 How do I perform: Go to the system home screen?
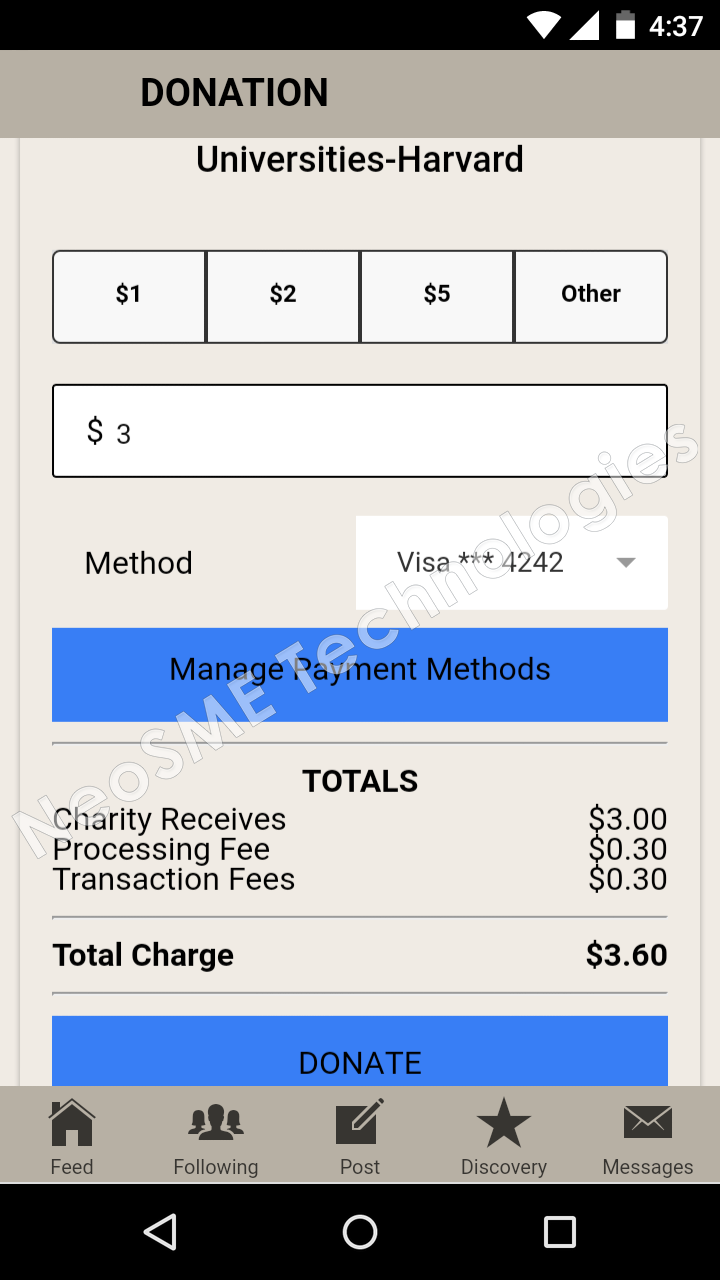click(x=360, y=1232)
